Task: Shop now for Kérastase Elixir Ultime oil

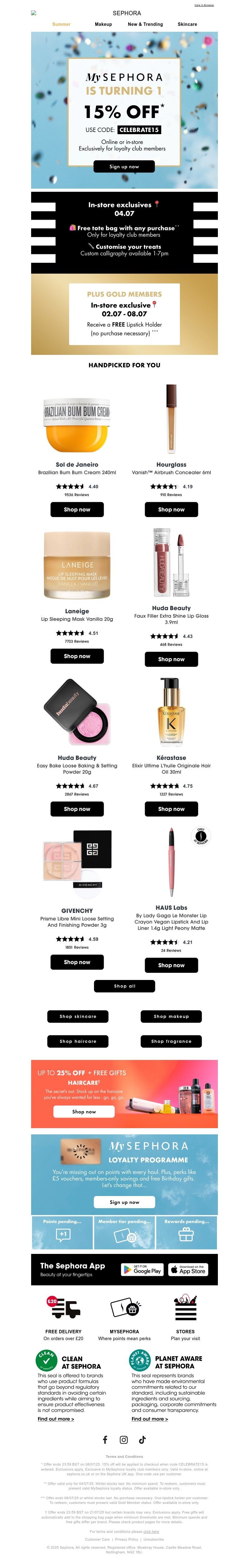Action: coord(171,809)
